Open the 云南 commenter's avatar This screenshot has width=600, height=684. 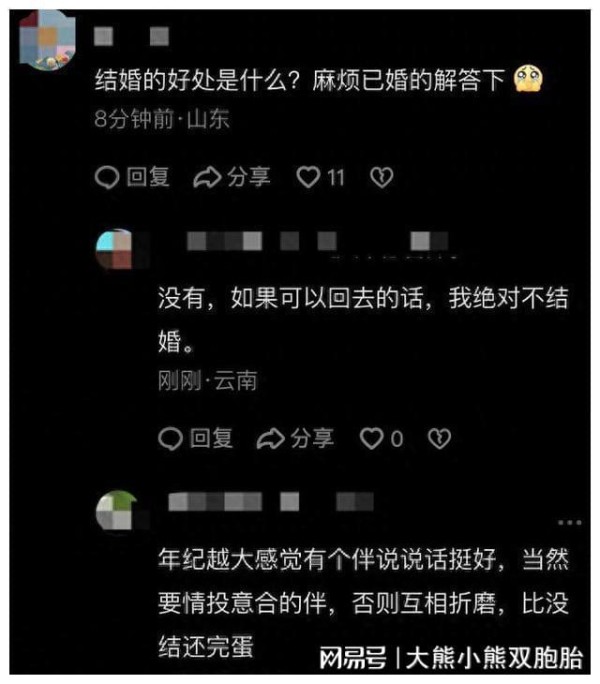coord(115,248)
